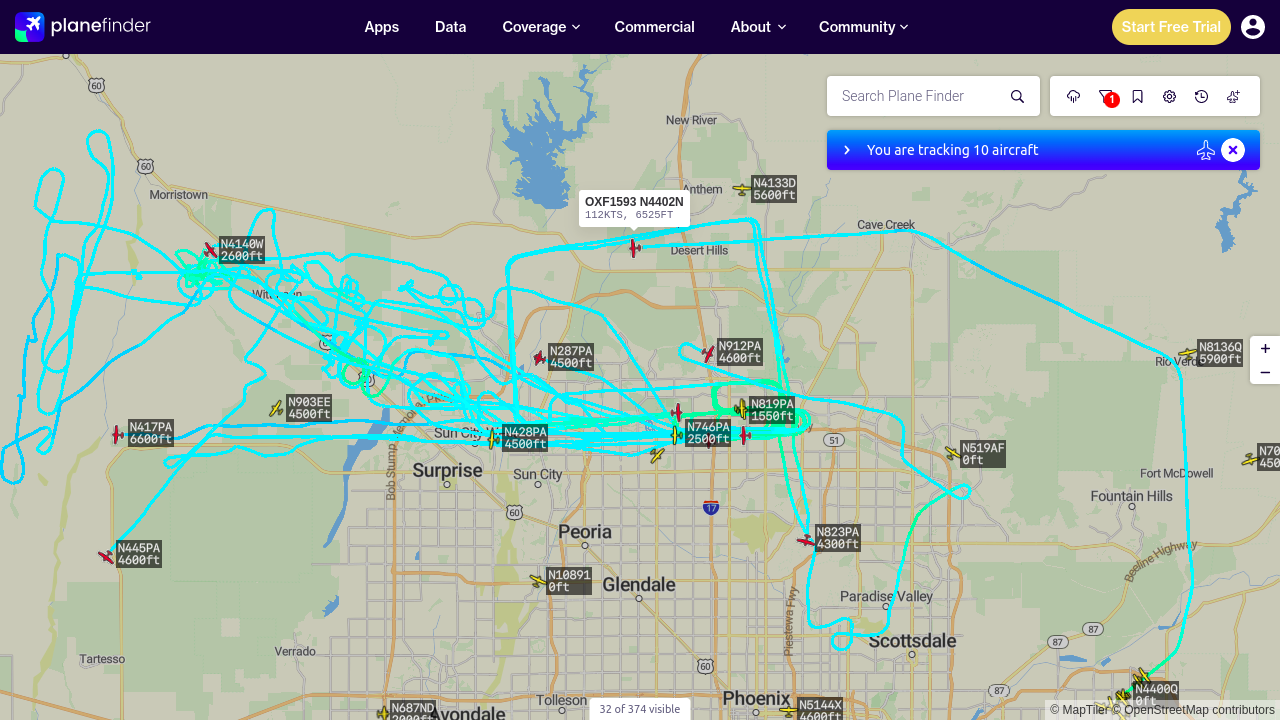1280x720 pixels.
Task: Go to the Apps page
Action: click(x=382, y=27)
